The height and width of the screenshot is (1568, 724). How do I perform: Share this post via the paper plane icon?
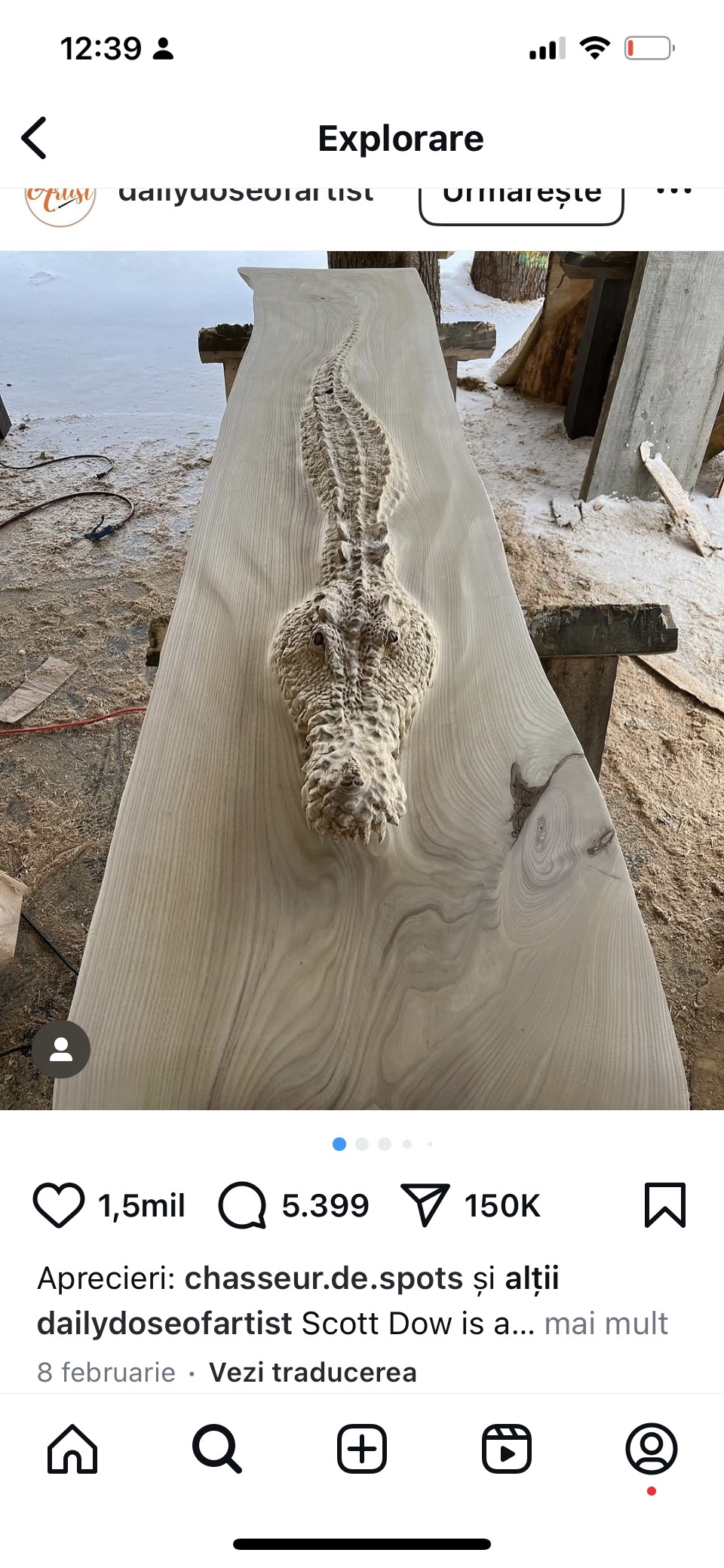(425, 1205)
